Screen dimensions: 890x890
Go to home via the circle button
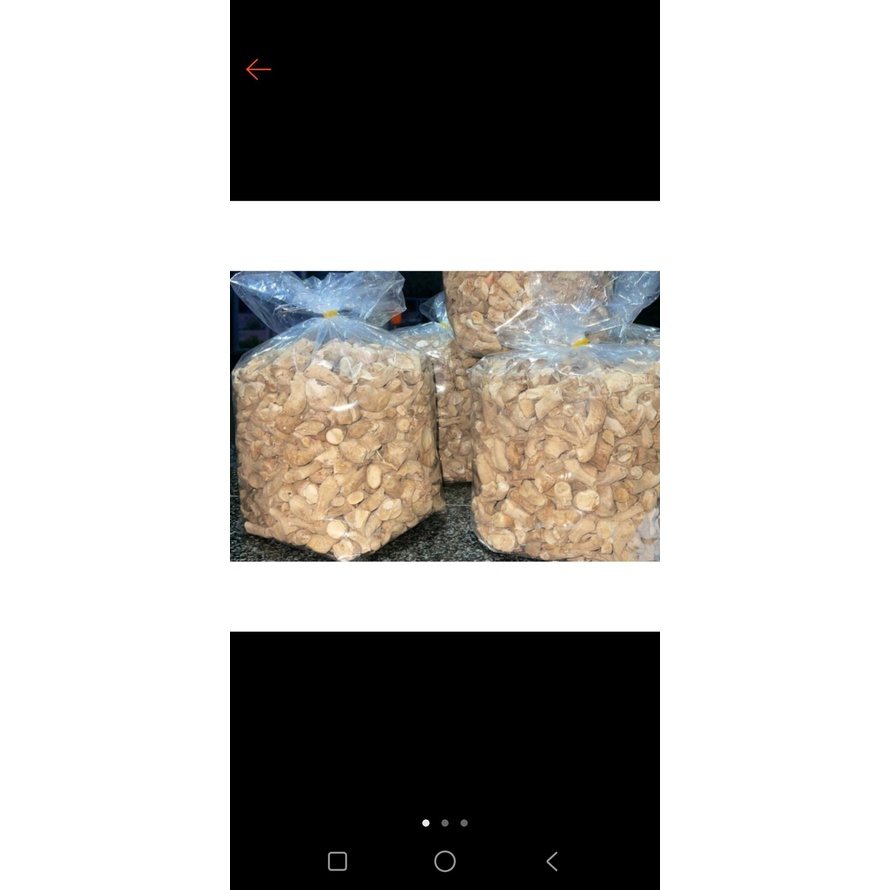tap(445, 861)
